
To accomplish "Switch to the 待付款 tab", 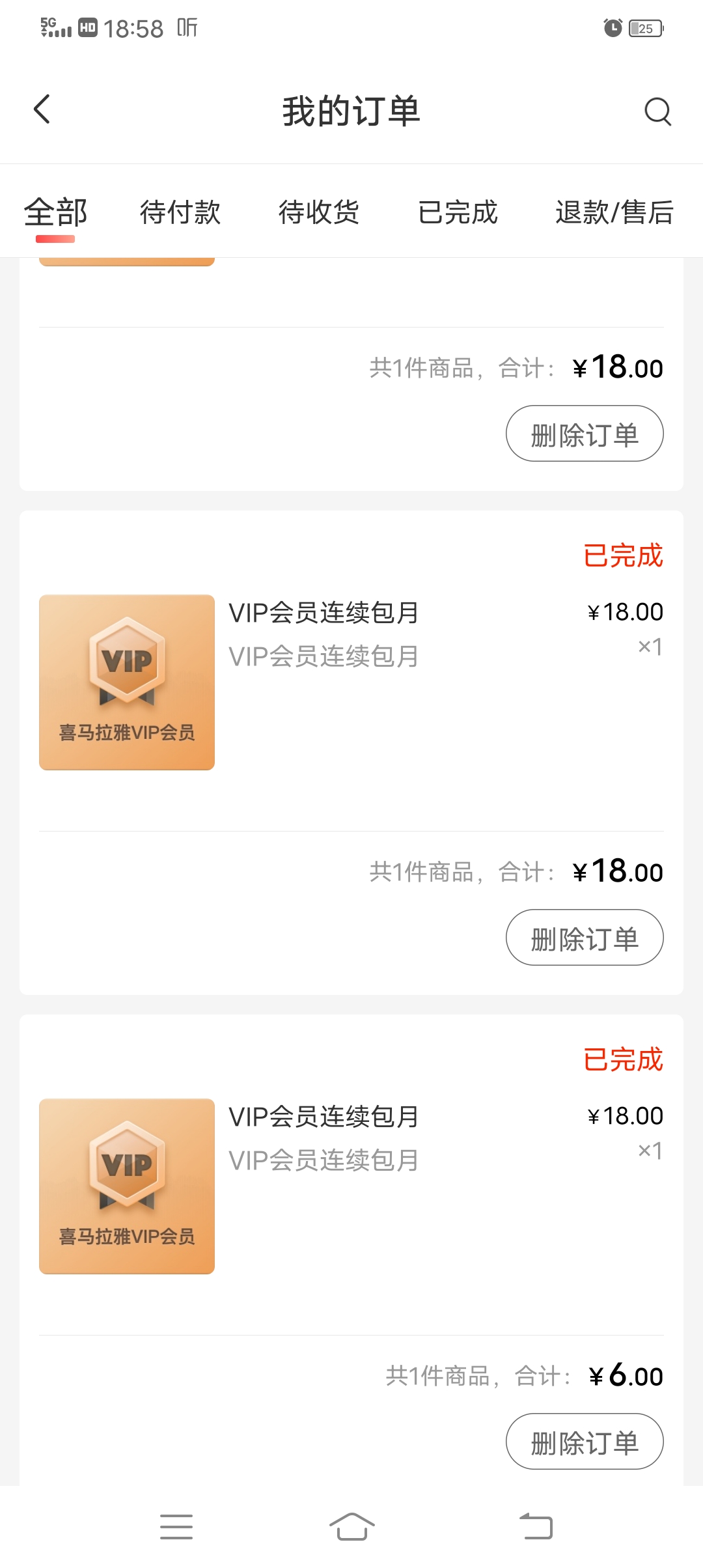I will [x=180, y=212].
